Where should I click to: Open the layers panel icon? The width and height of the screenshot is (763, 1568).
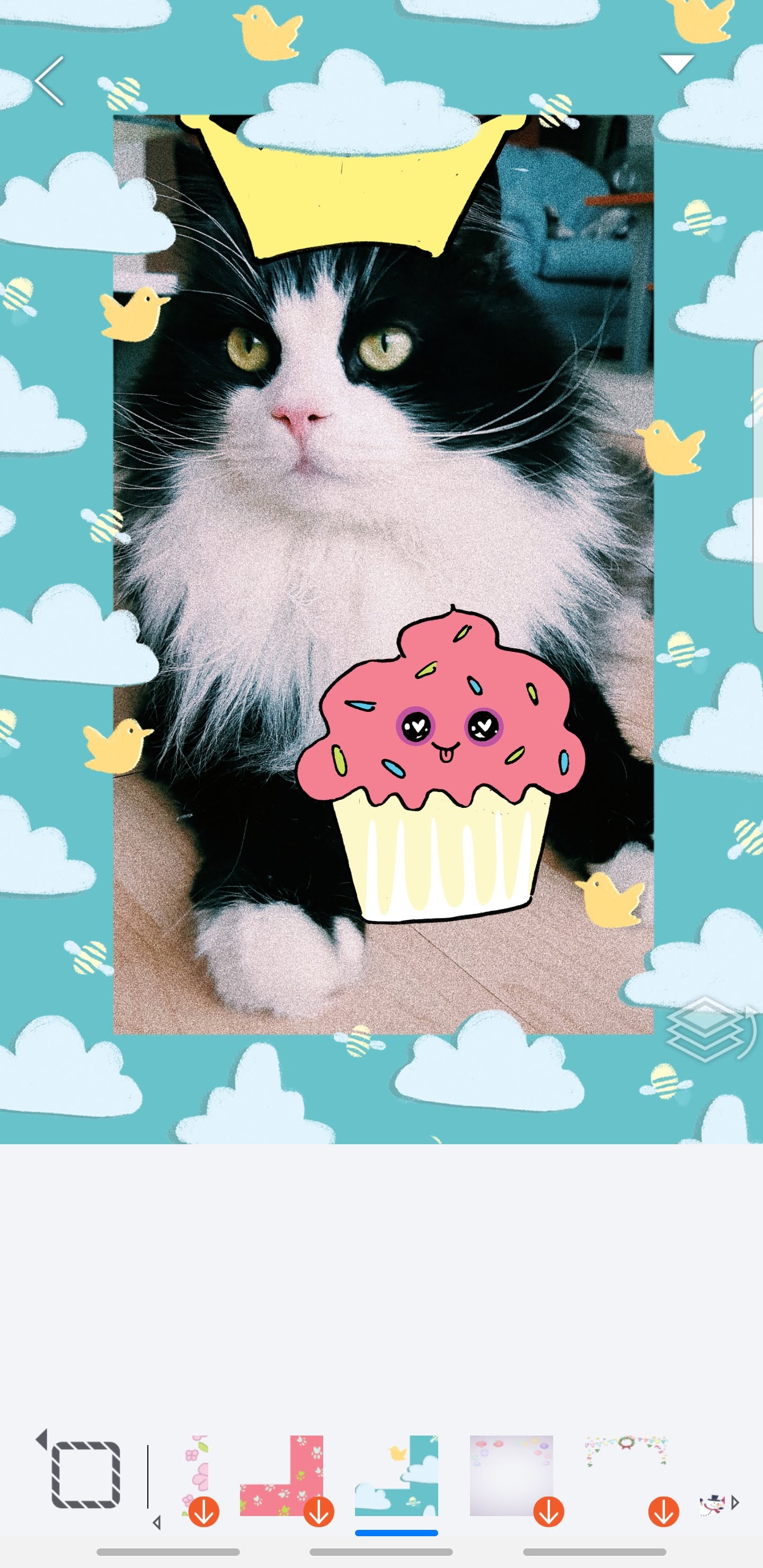705,1029
